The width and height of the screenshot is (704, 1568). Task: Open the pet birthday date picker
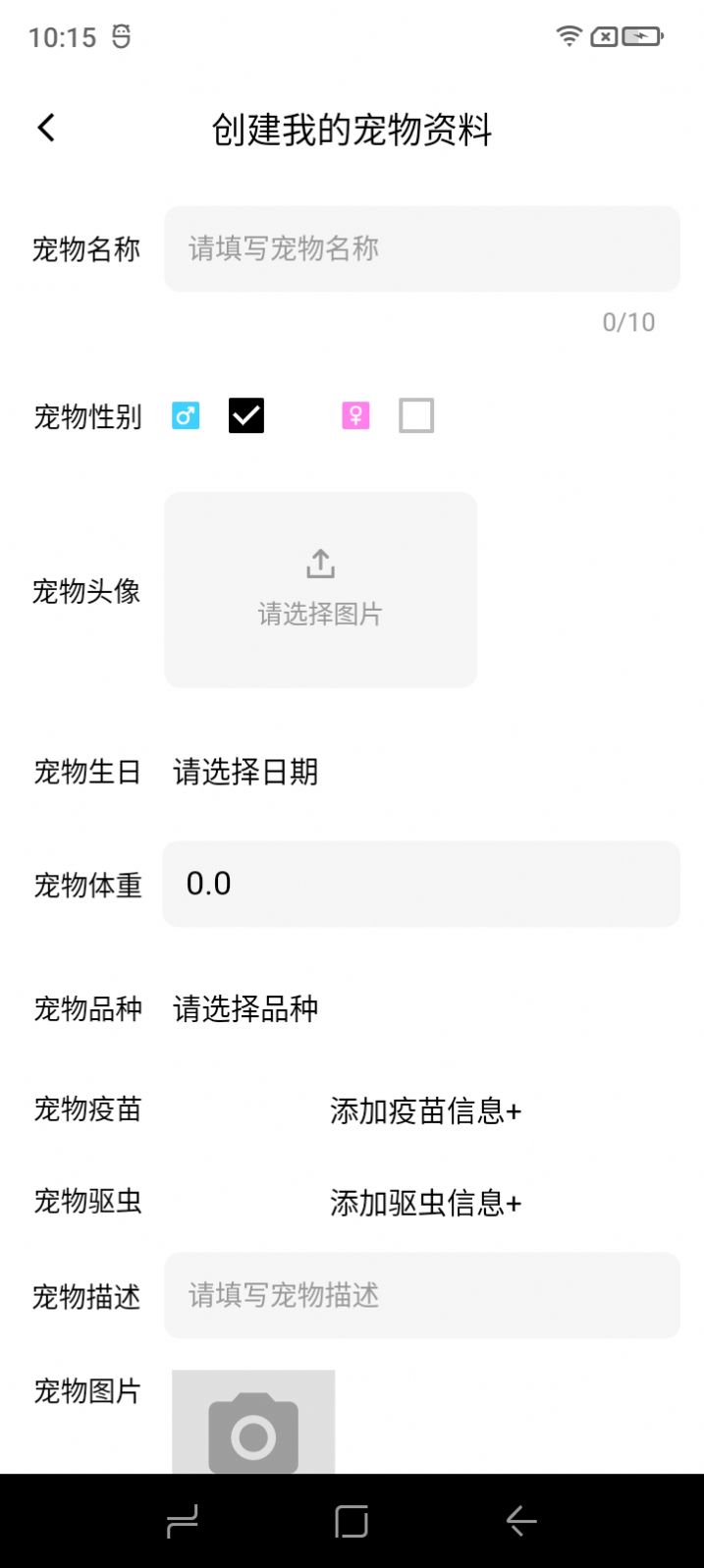point(245,772)
